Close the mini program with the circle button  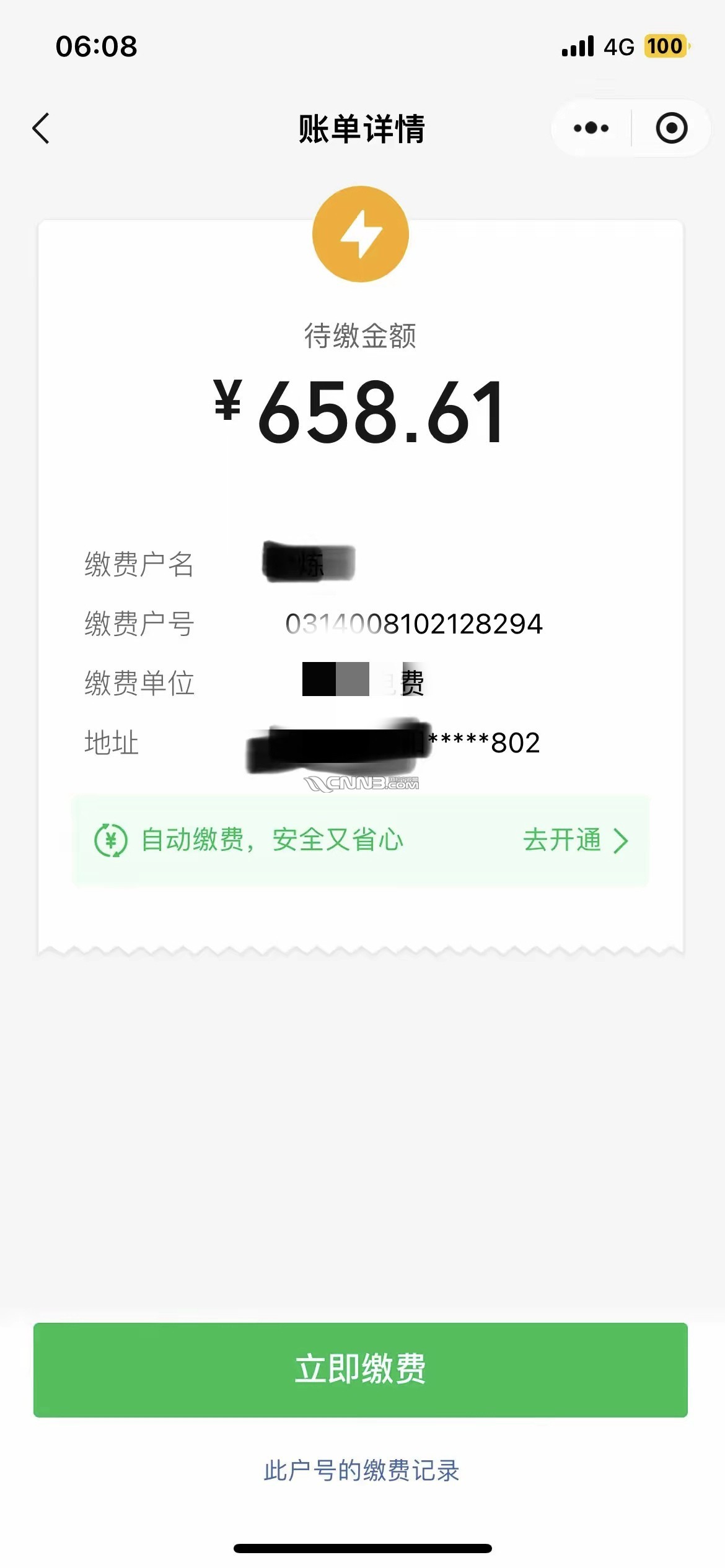(672, 128)
